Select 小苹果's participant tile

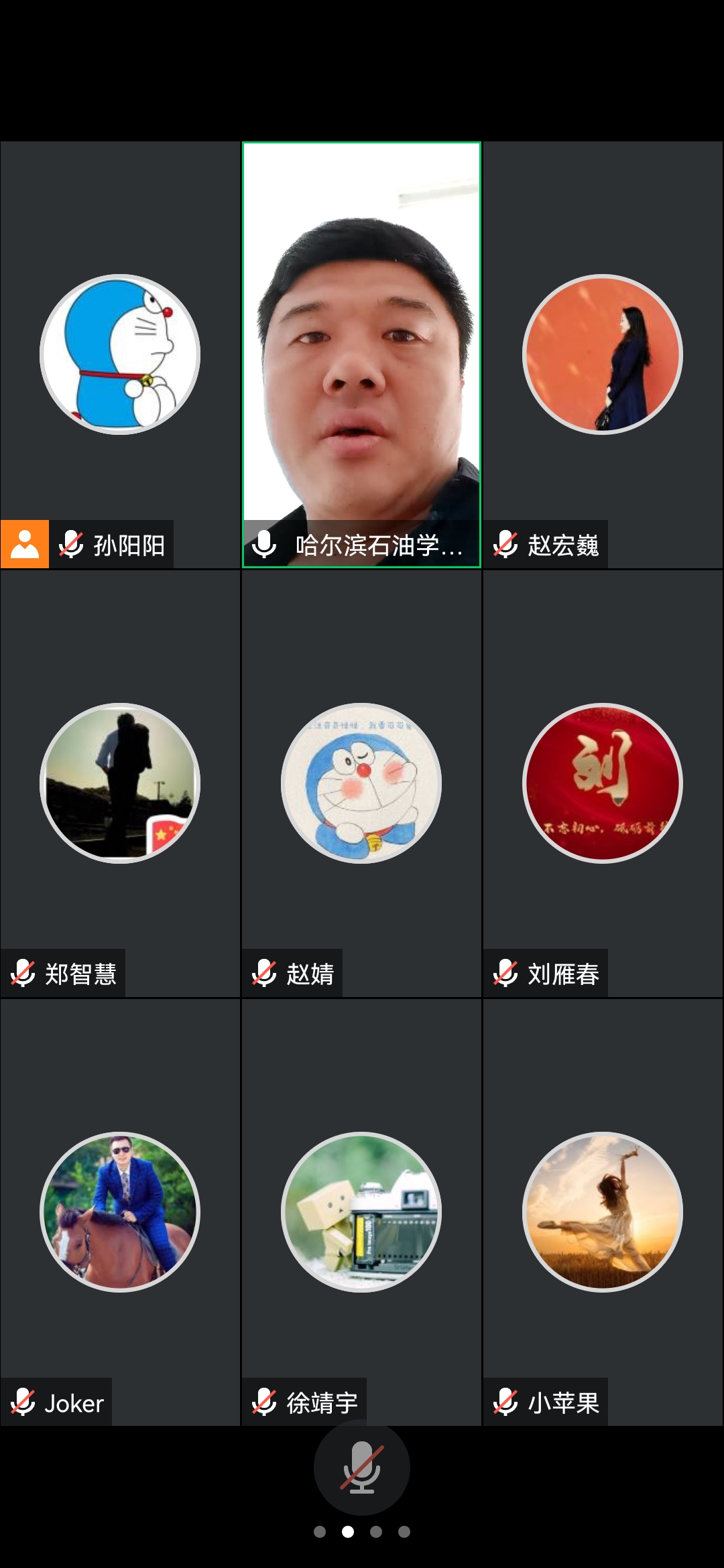(603, 1213)
